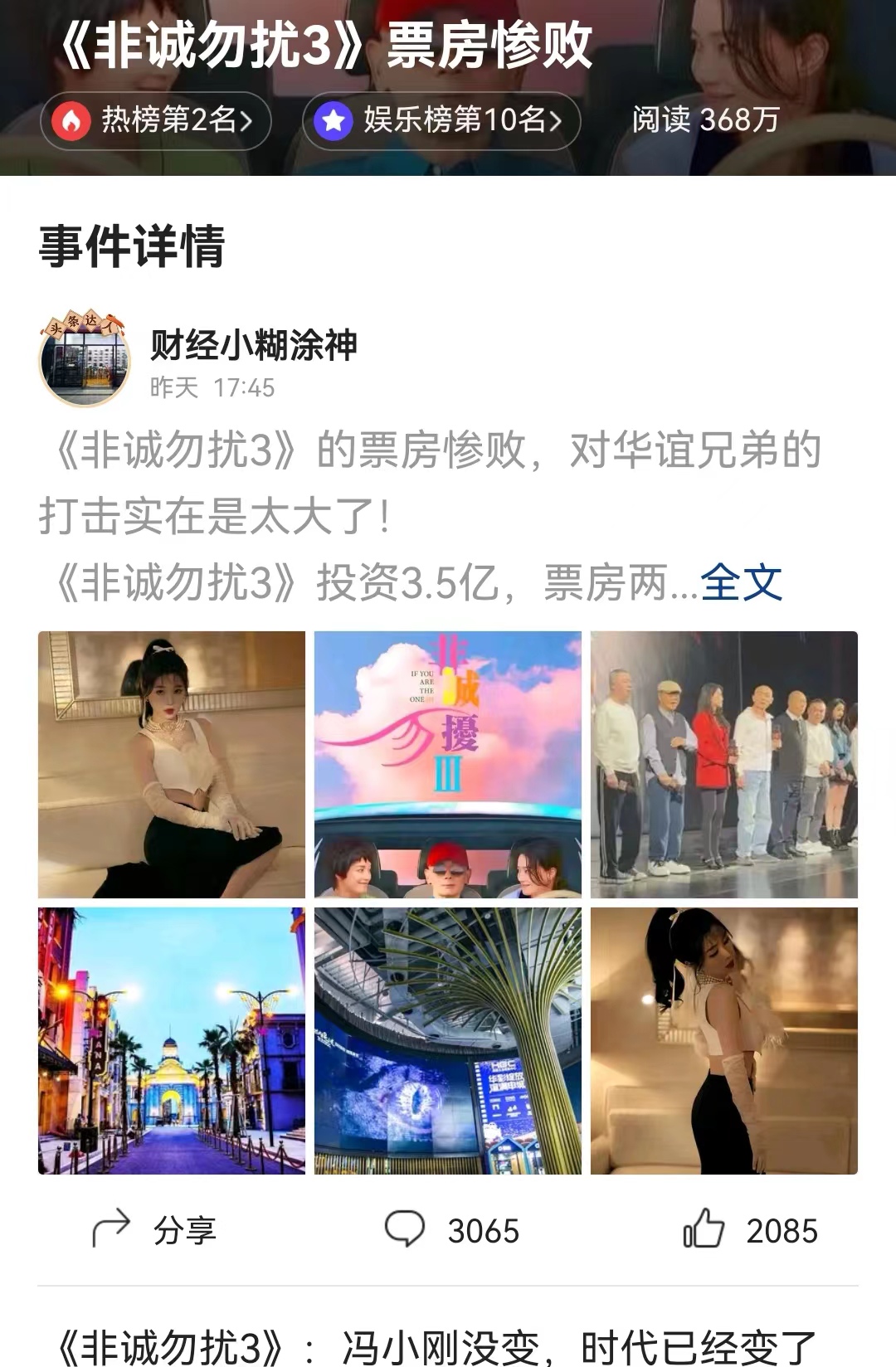Screen dimensions: 896x1367
Task: Click headline 冯小刚没变，时代已经变了
Action: pyautogui.click(x=448, y=1334)
